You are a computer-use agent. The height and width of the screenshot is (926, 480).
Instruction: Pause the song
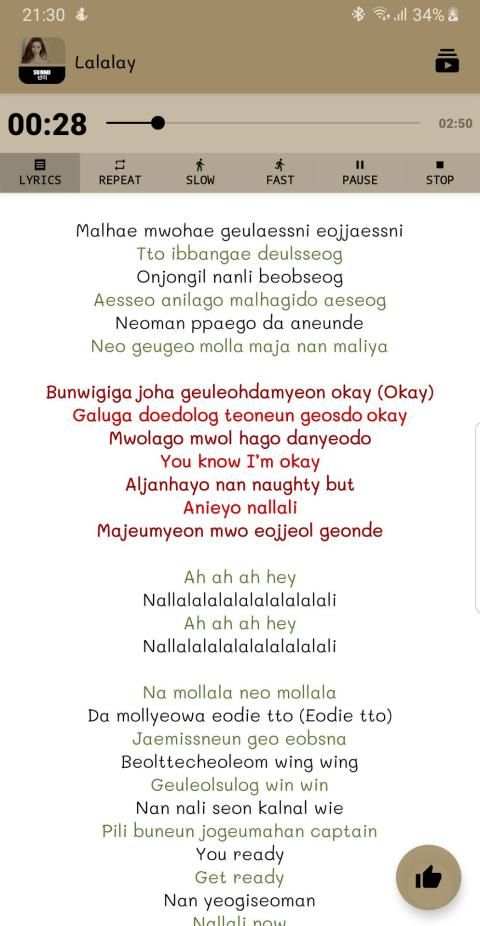(x=360, y=173)
